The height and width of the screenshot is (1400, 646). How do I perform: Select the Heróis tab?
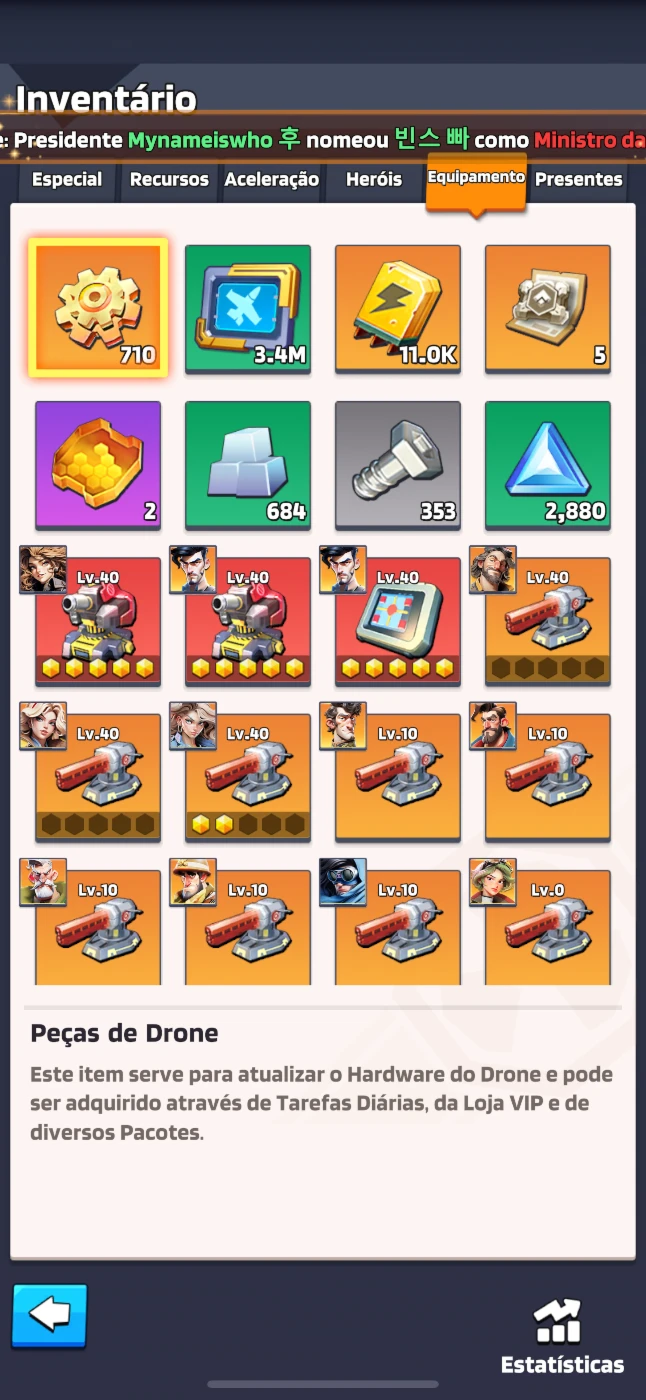374,180
